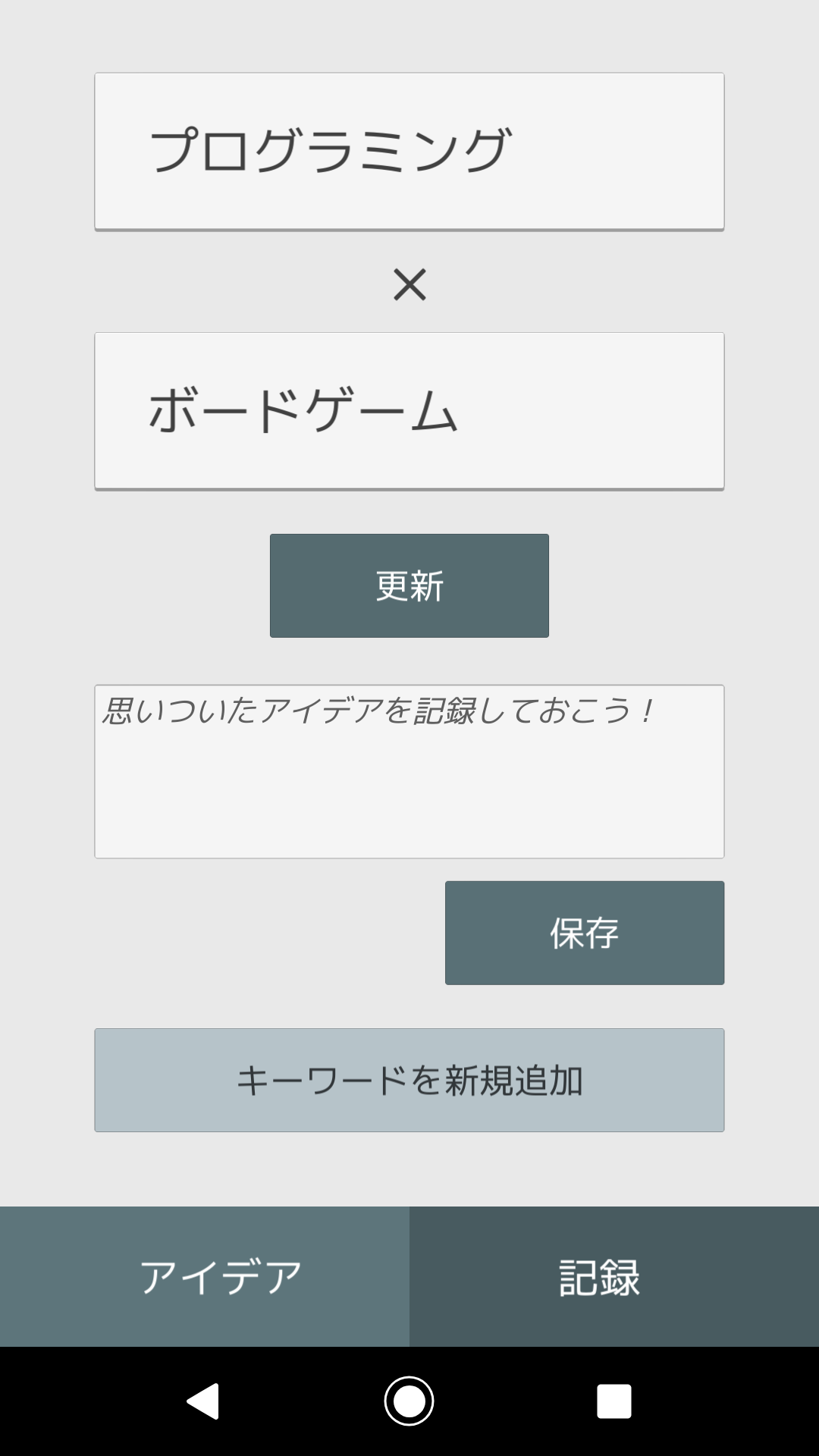Add a new keyword via キーワードを新規追加
The width and height of the screenshot is (819, 1456).
pos(409,1080)
